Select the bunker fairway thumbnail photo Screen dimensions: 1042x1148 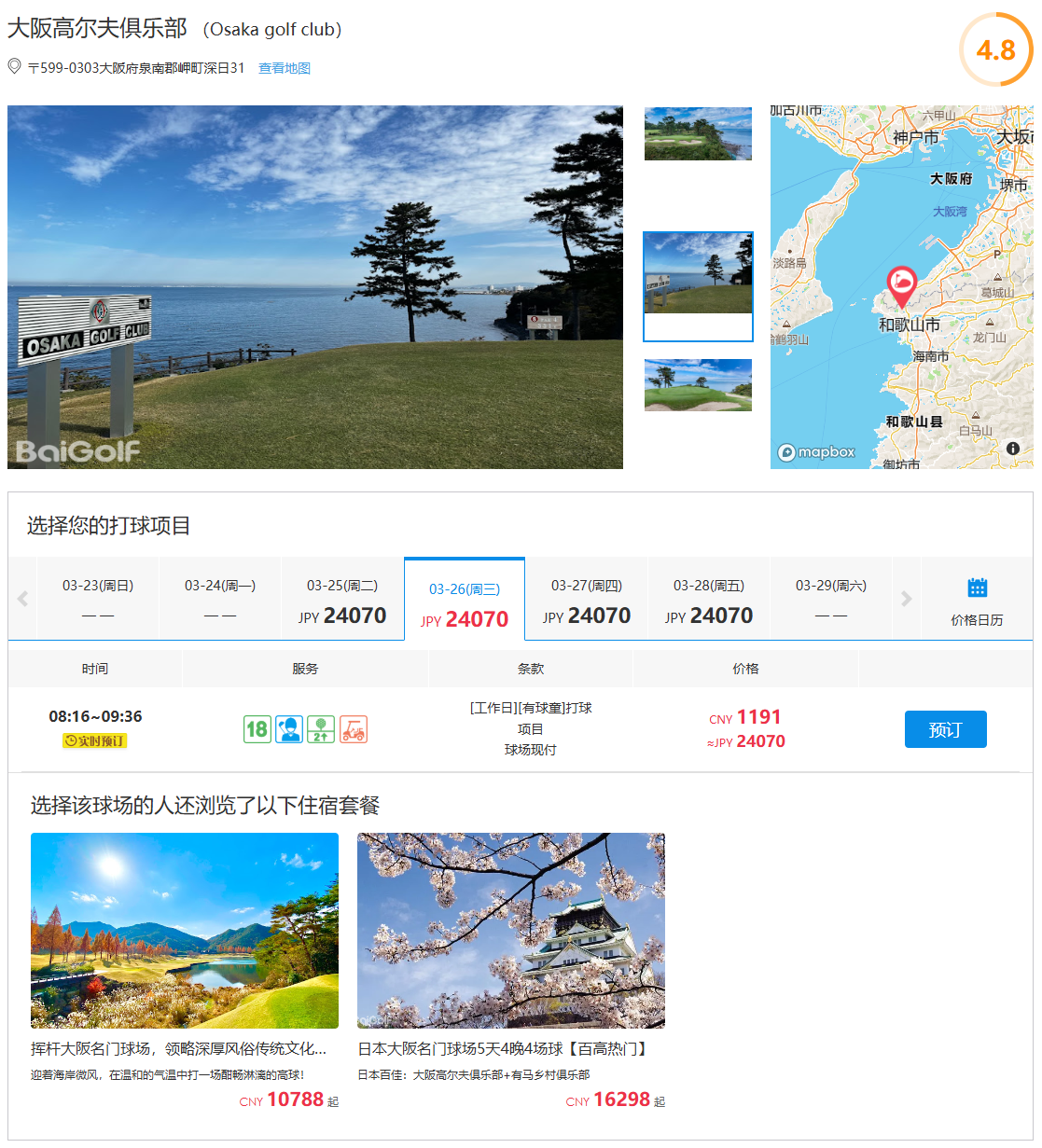point(698,385)
